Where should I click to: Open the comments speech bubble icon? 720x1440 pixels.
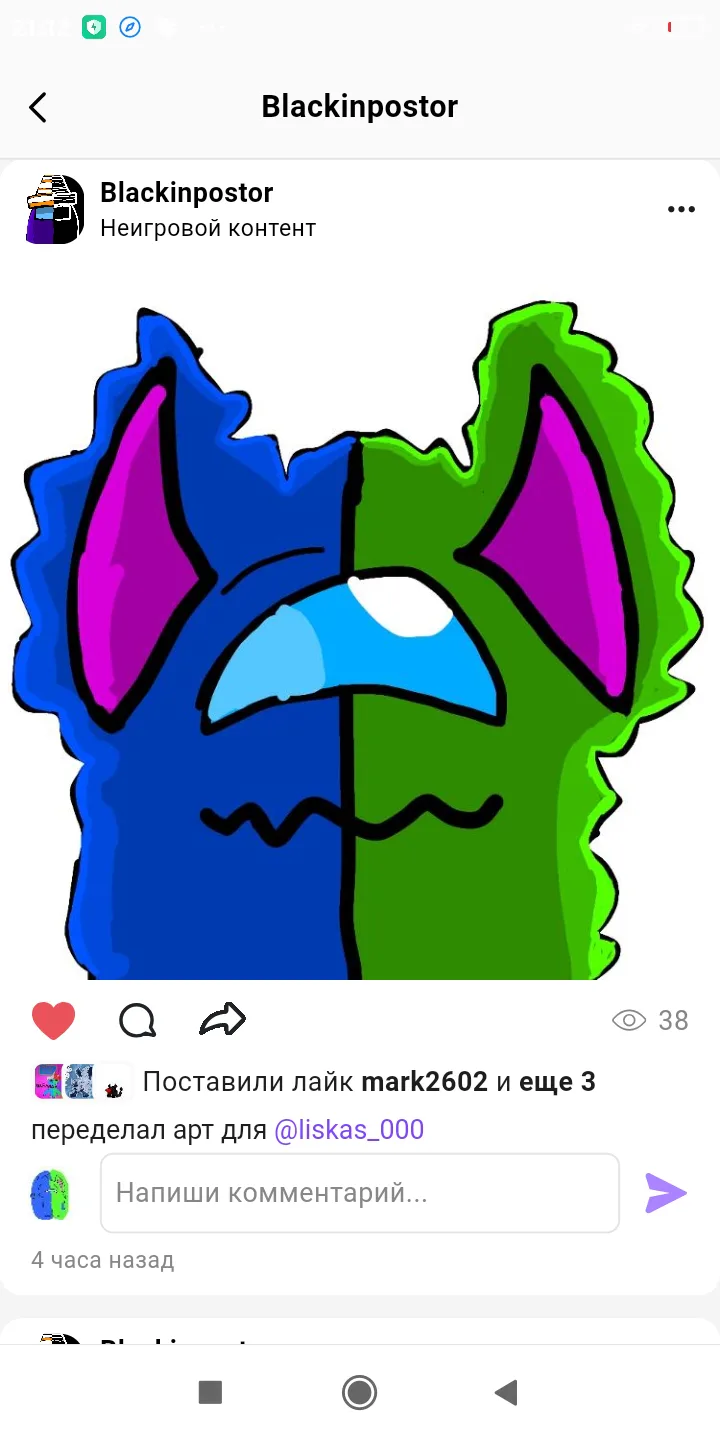[137, 1020]
